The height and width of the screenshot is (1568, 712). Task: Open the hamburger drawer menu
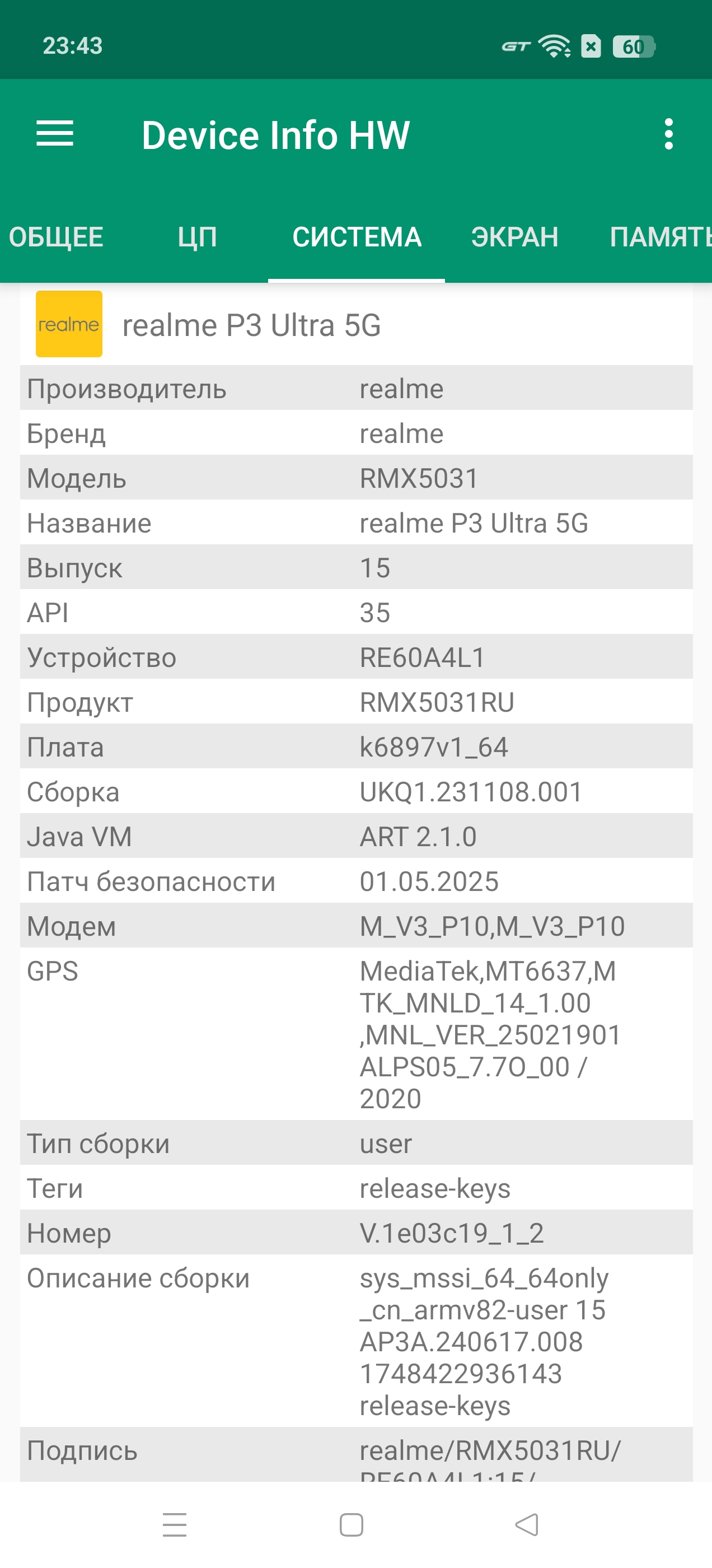tap(55, 134)
